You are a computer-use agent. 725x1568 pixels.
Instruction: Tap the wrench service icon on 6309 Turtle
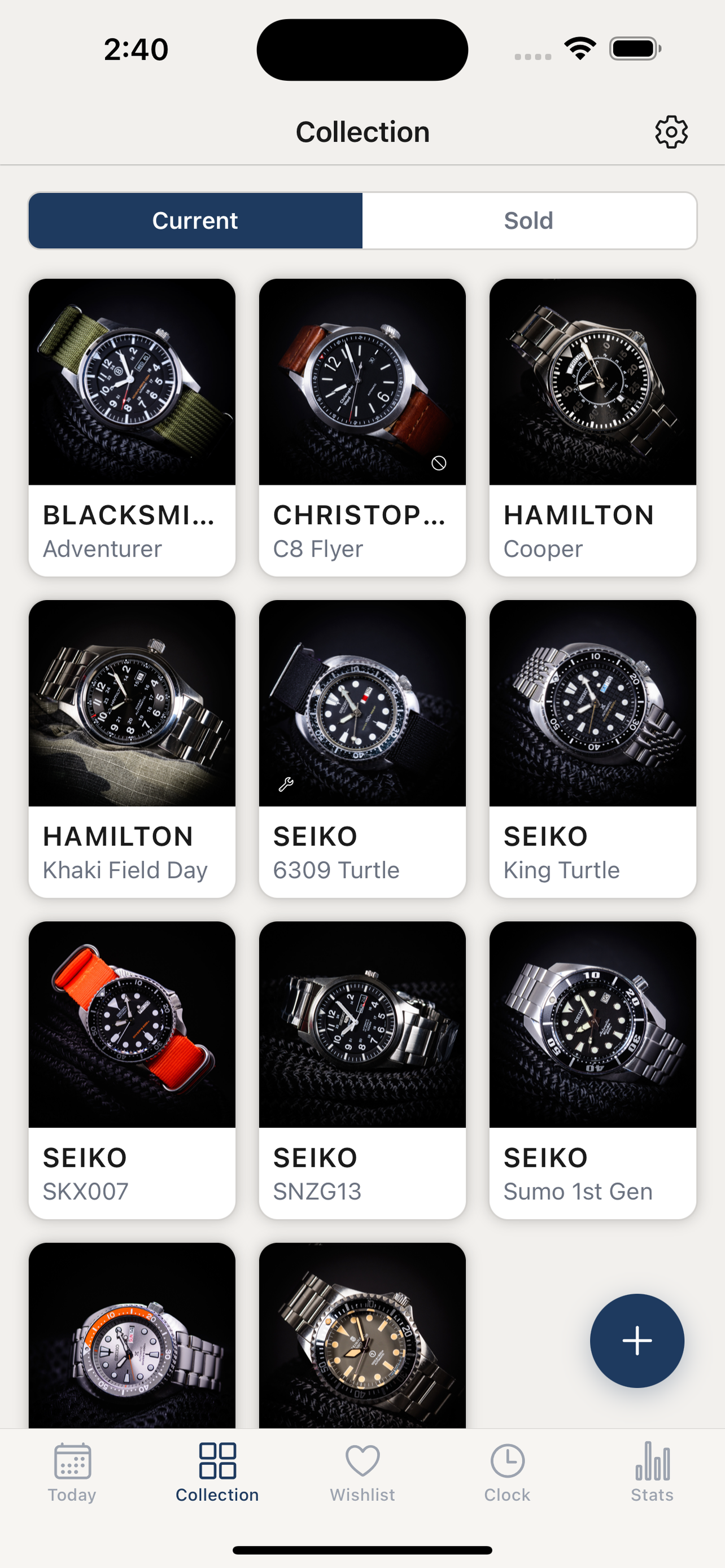click(287, 784)
